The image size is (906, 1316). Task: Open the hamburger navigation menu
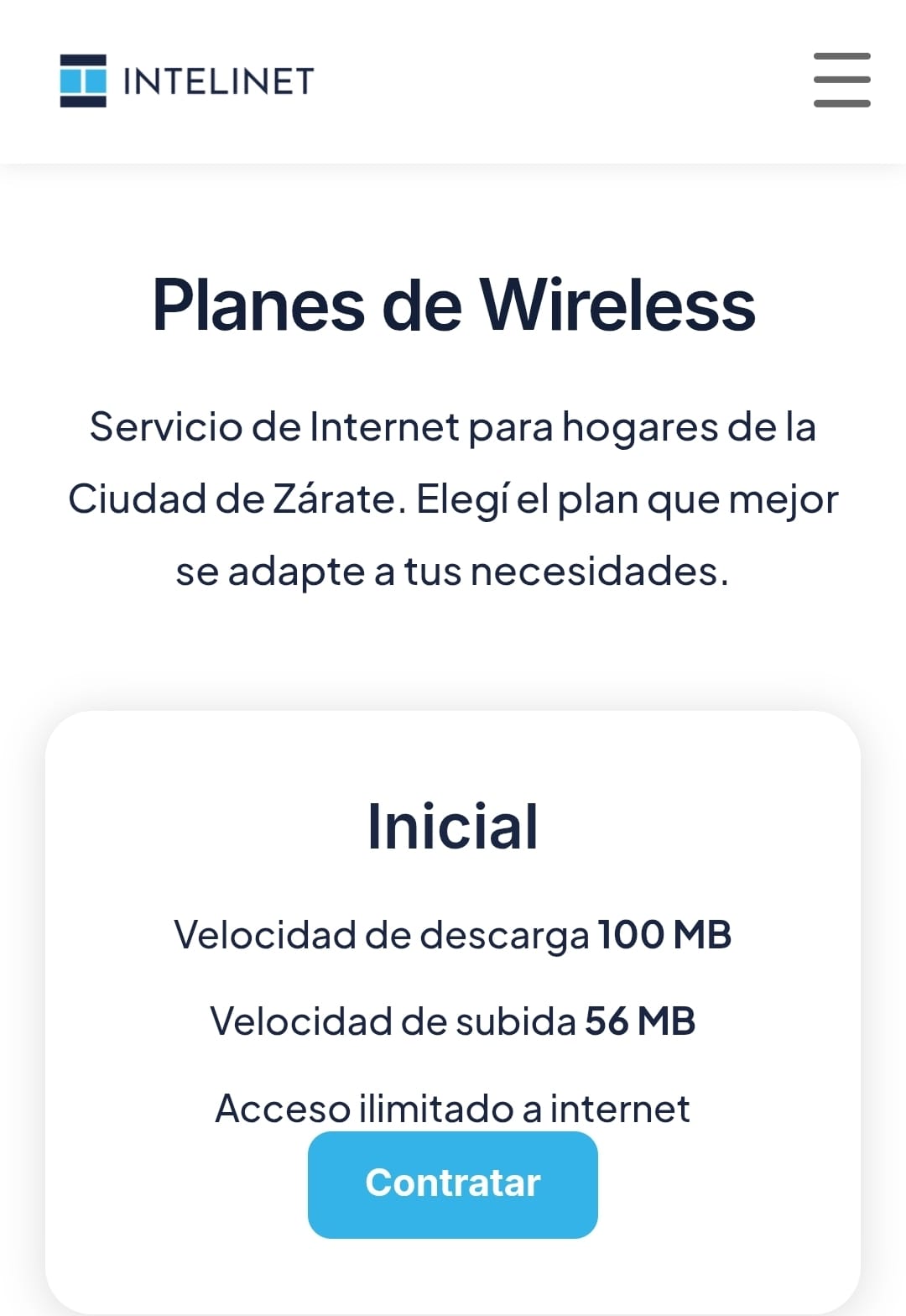pos(841,81)
